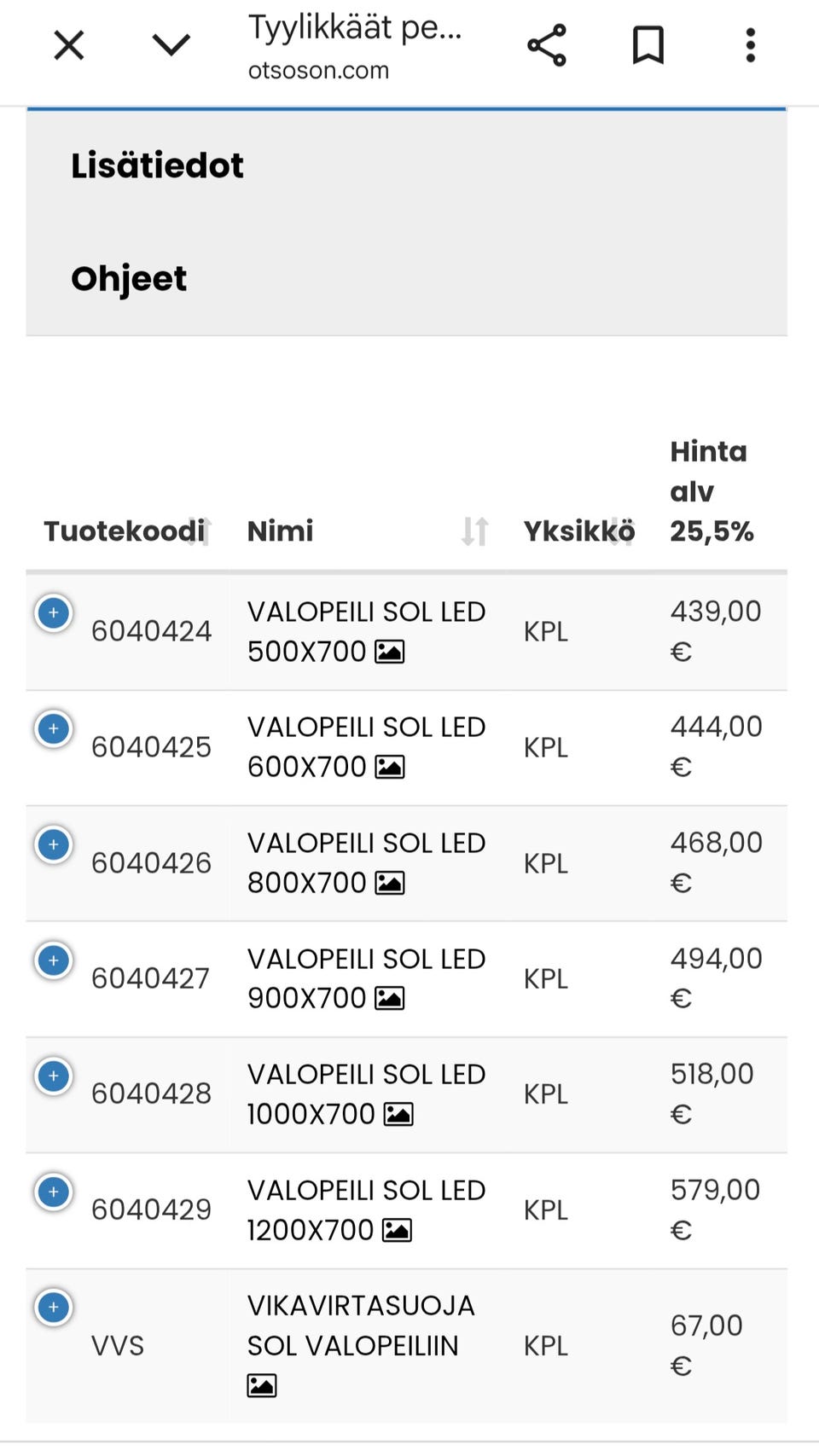The height and width of the screenshot is (1456, 819).
Task: Bookmark this page
Action: pos(648,45)
